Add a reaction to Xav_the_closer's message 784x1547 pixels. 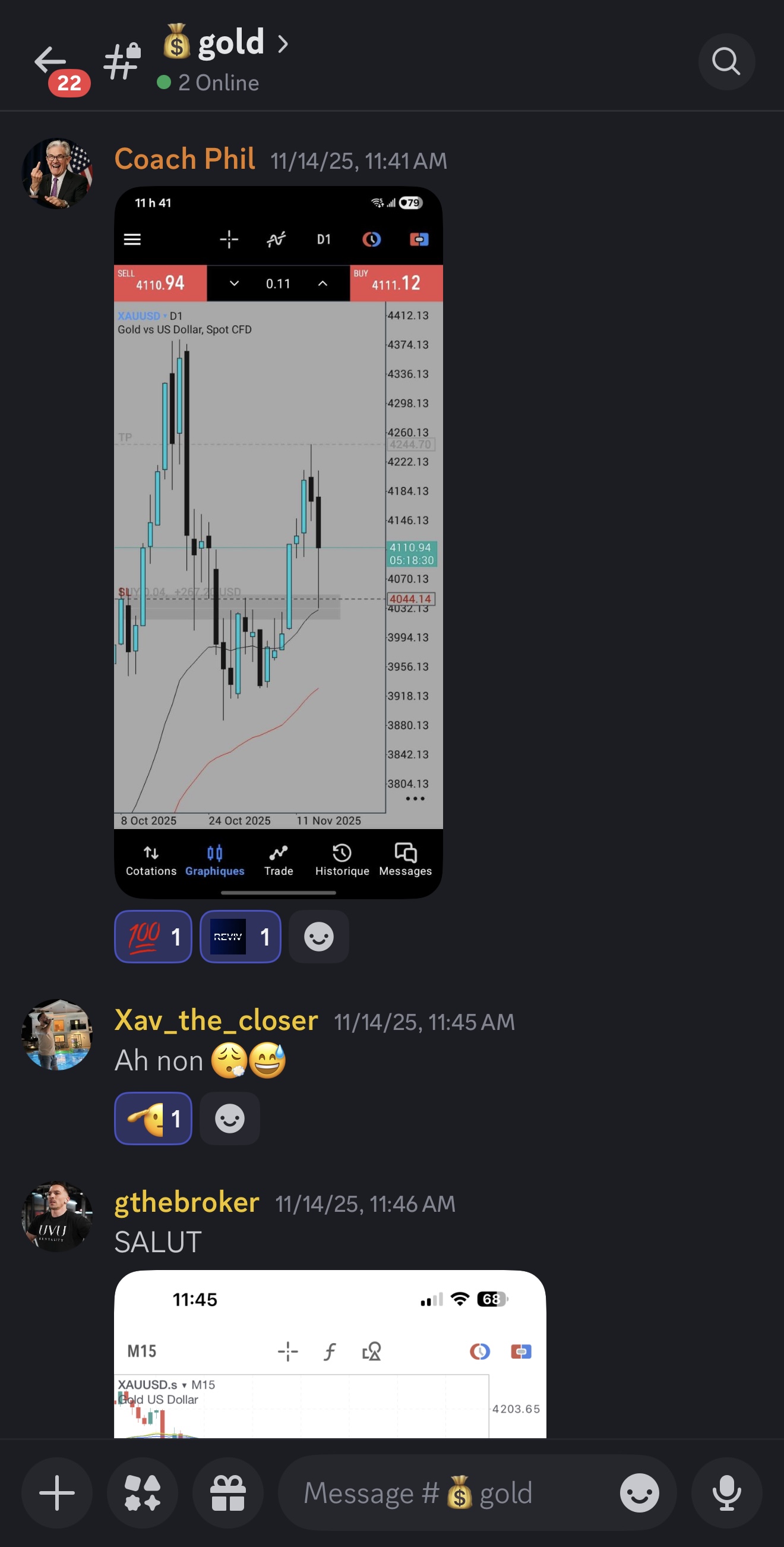230,1118
